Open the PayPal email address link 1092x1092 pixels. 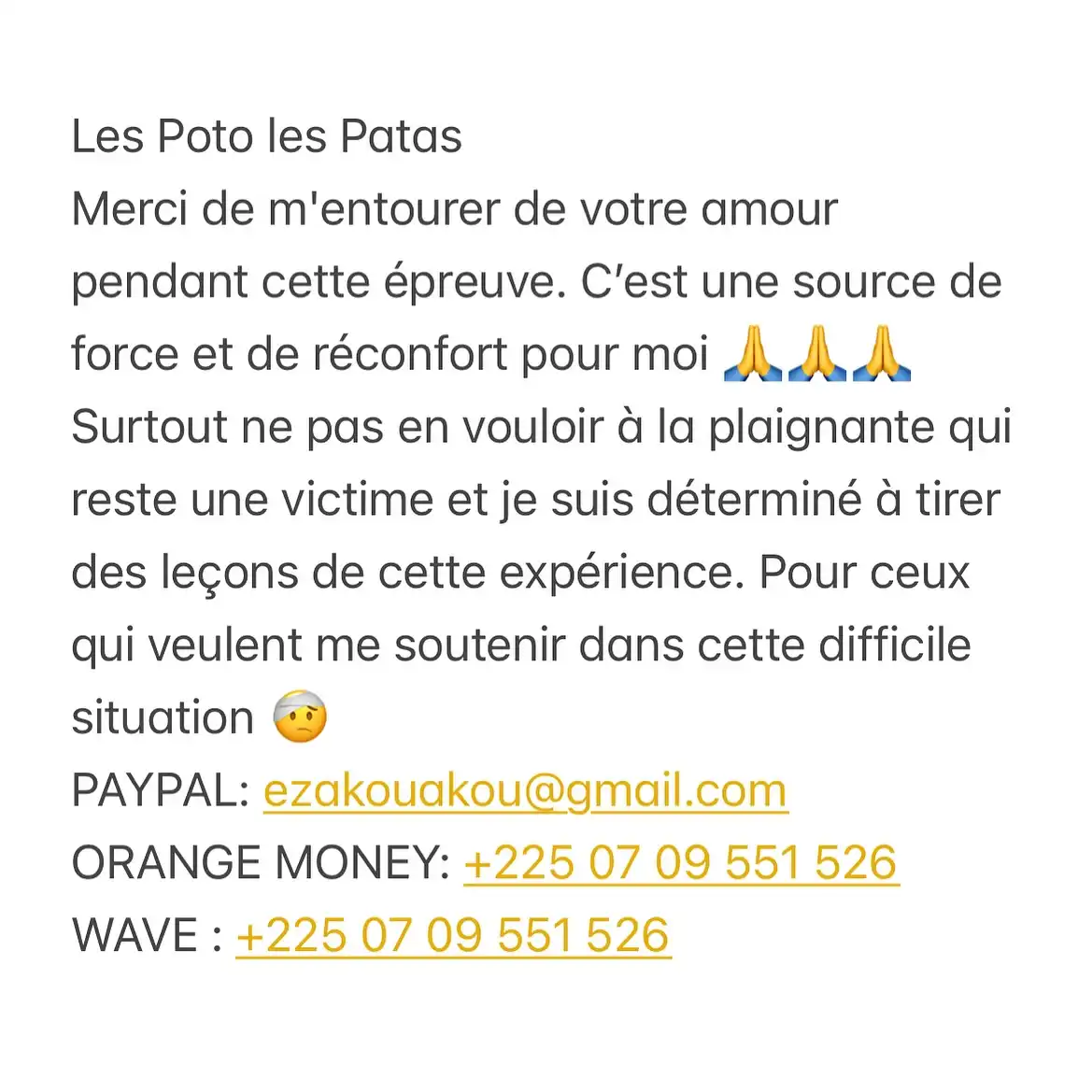pyautogui.click(x=525, y=791)
